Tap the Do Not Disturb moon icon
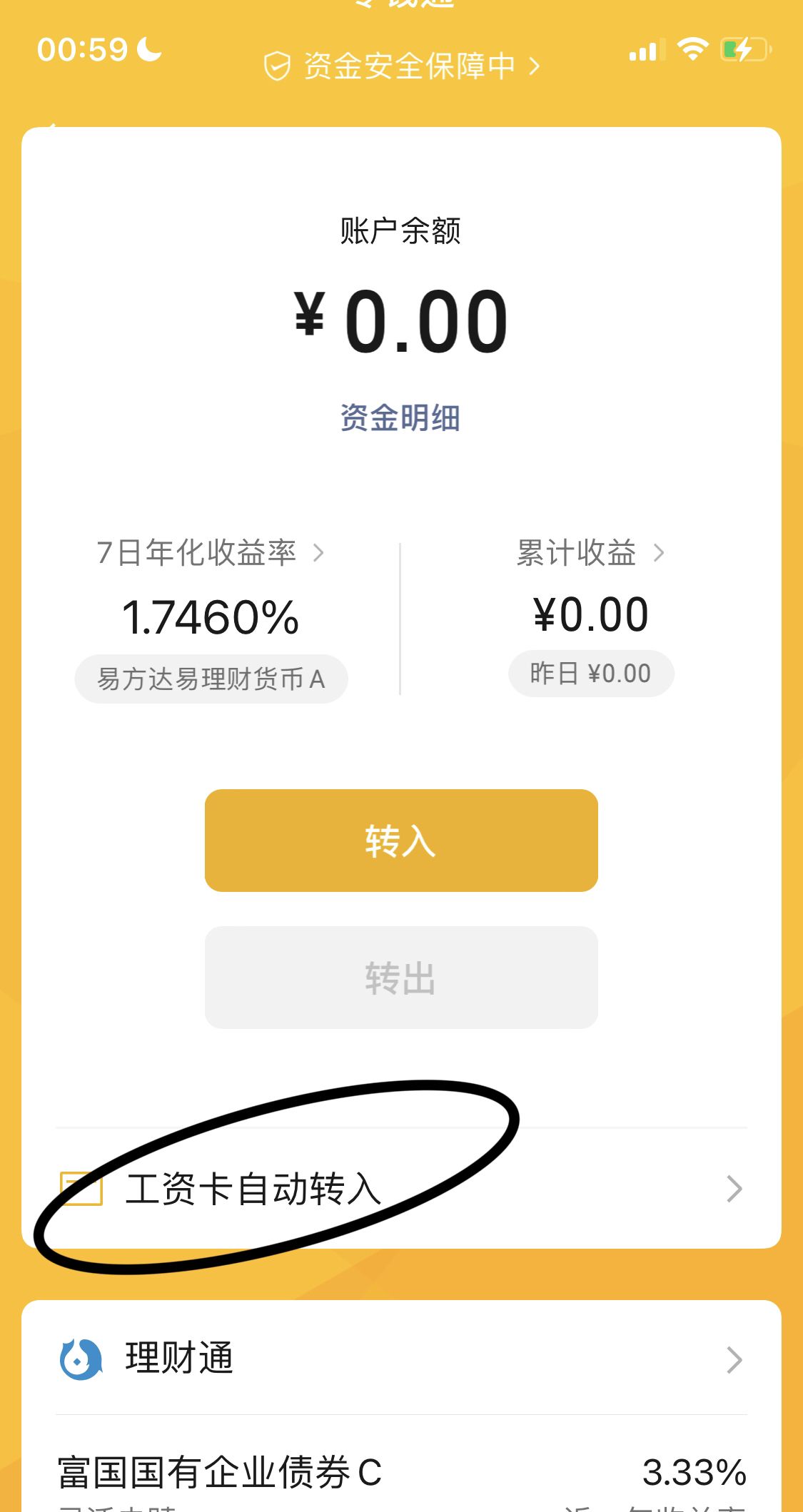This screenshot has width=803, height=1512. point(146,49)
